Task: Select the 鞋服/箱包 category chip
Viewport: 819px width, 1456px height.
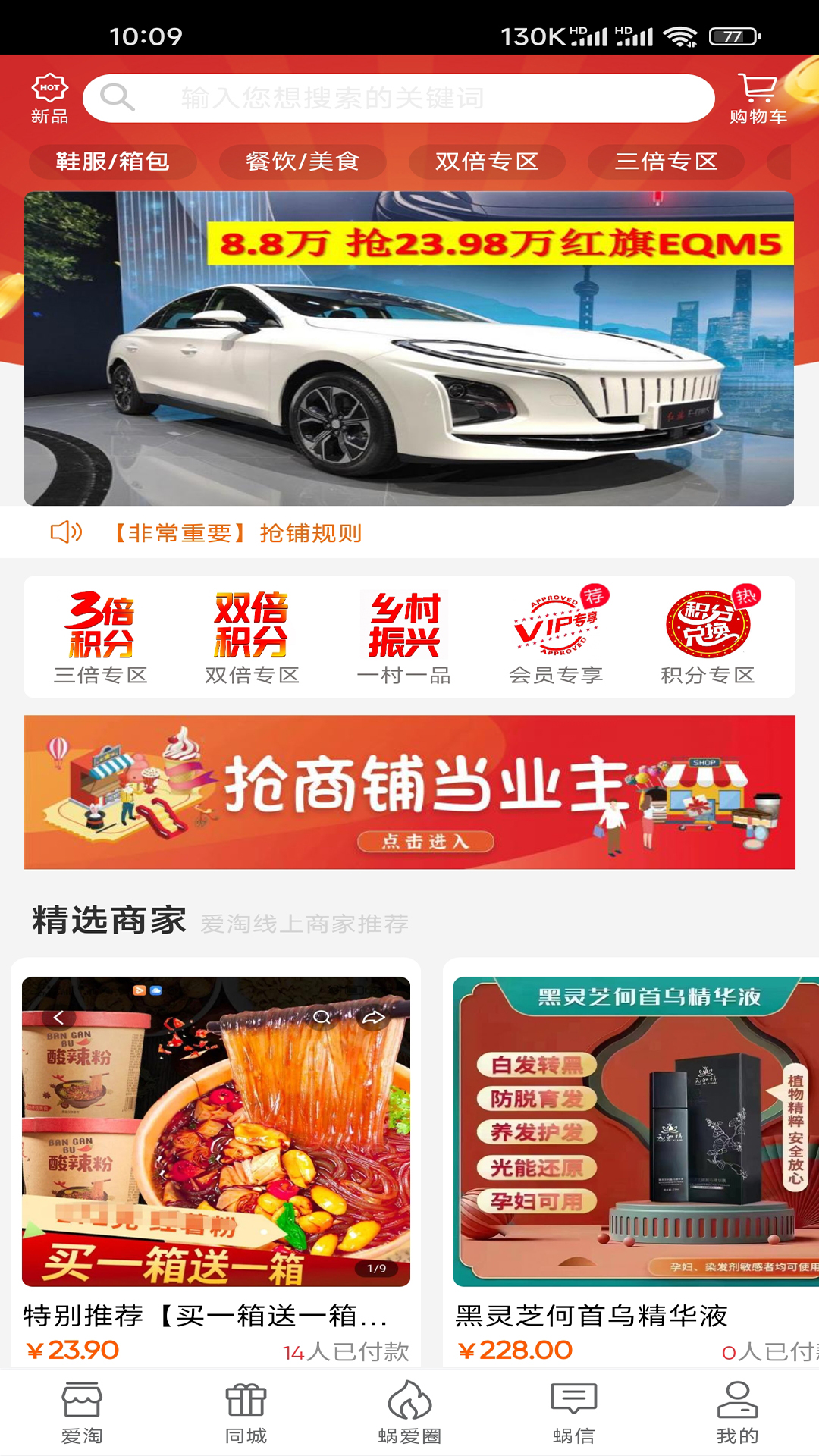Action: click(x=113, y=162)
